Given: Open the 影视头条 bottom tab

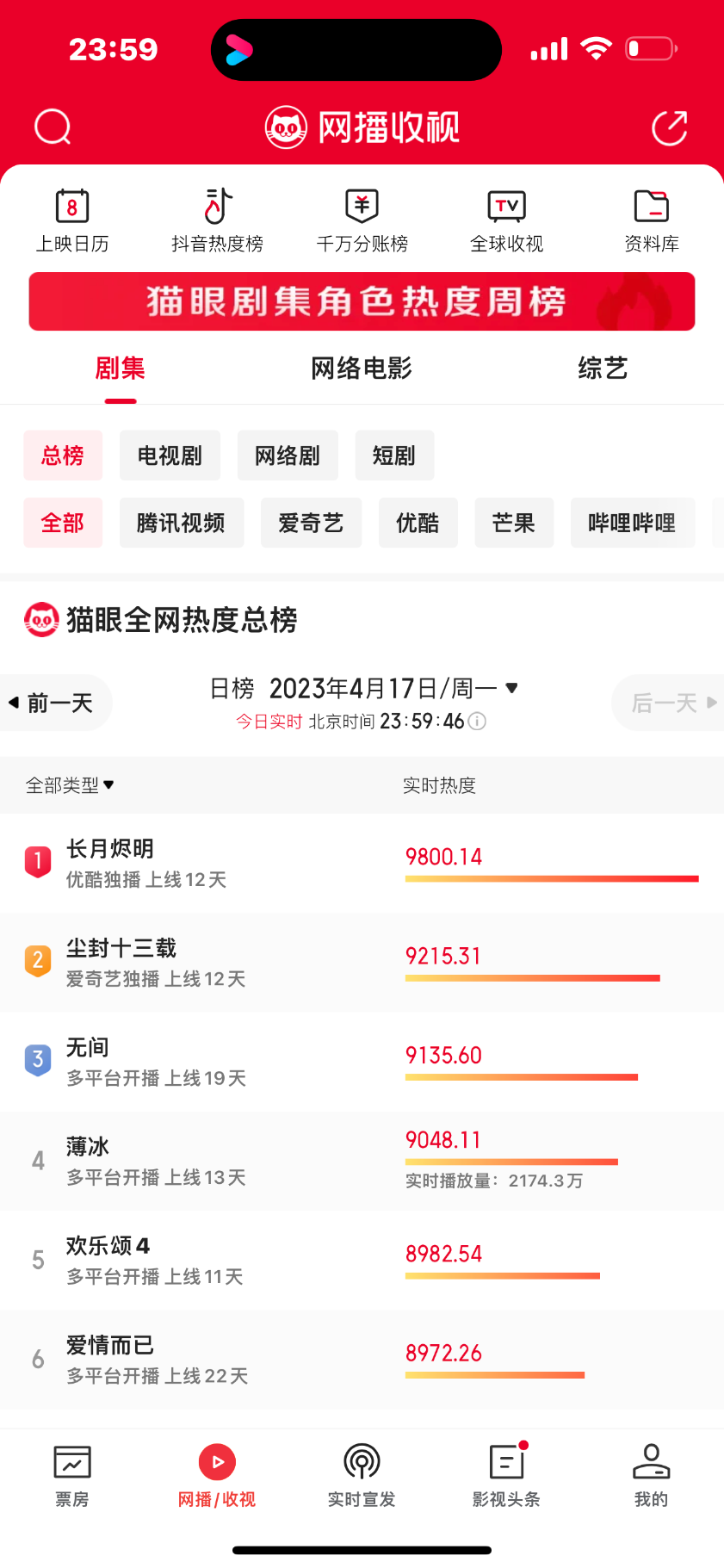Looking at the screenshot, I should [x=506, y=1476].
